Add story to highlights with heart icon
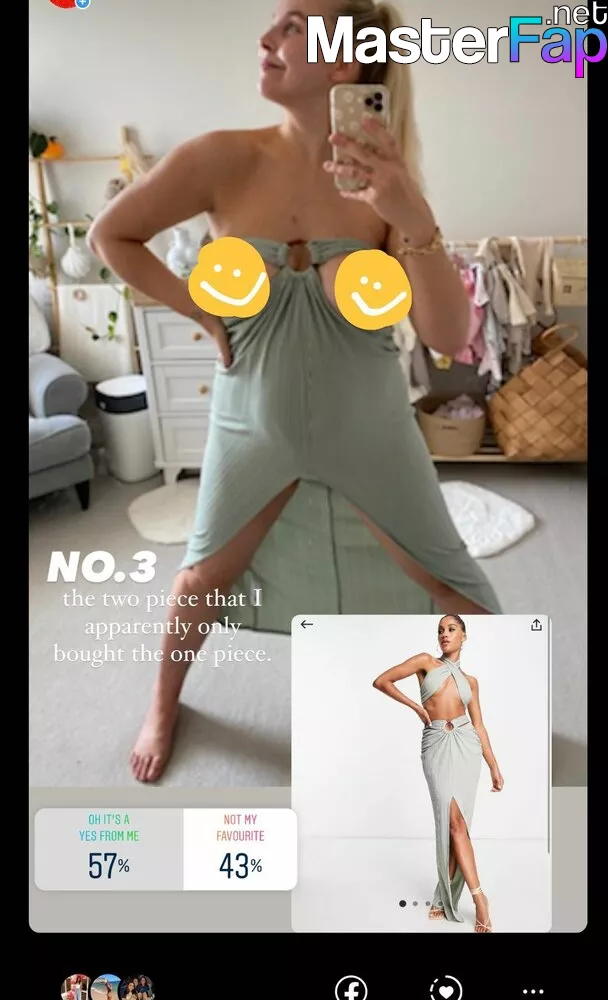608x1000 pixels. [446, 989]
